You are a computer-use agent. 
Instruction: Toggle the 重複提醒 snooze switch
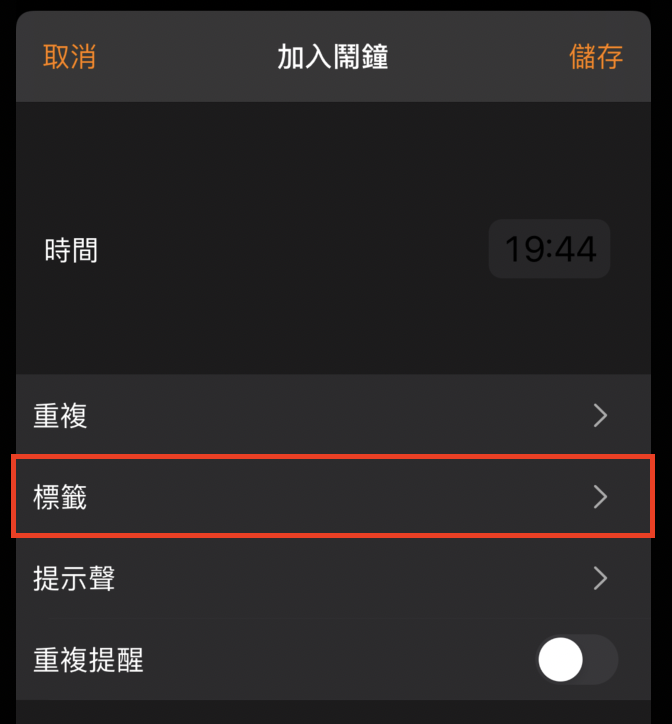576,660
